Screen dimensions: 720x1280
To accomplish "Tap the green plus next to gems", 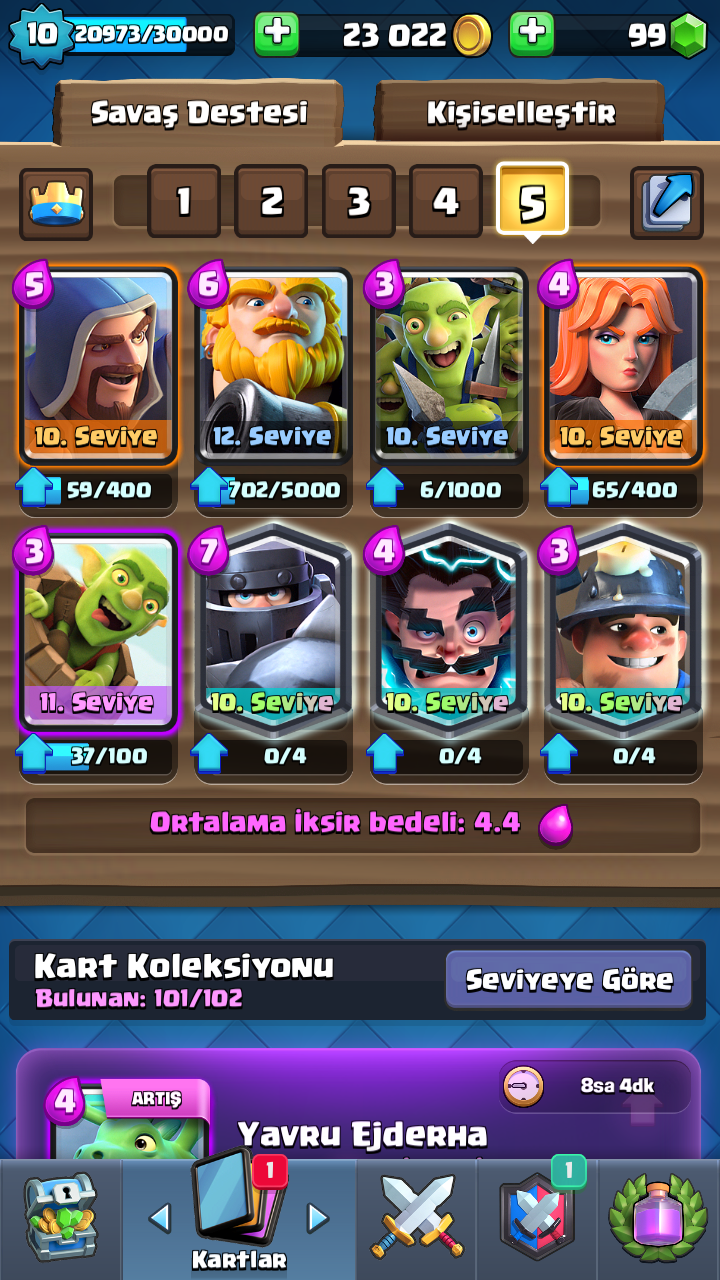I will 532,35.
